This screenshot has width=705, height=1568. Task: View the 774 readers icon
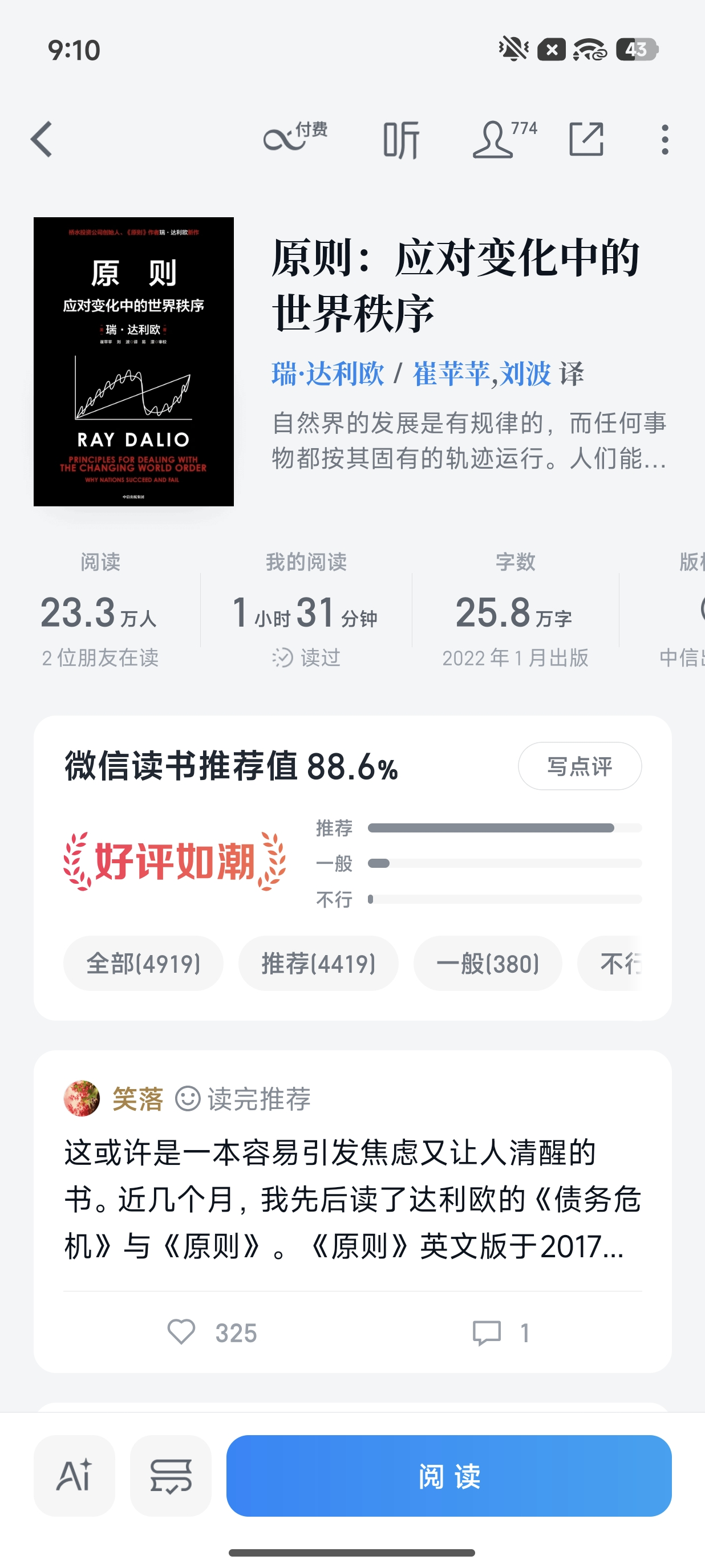pos(504,139)
